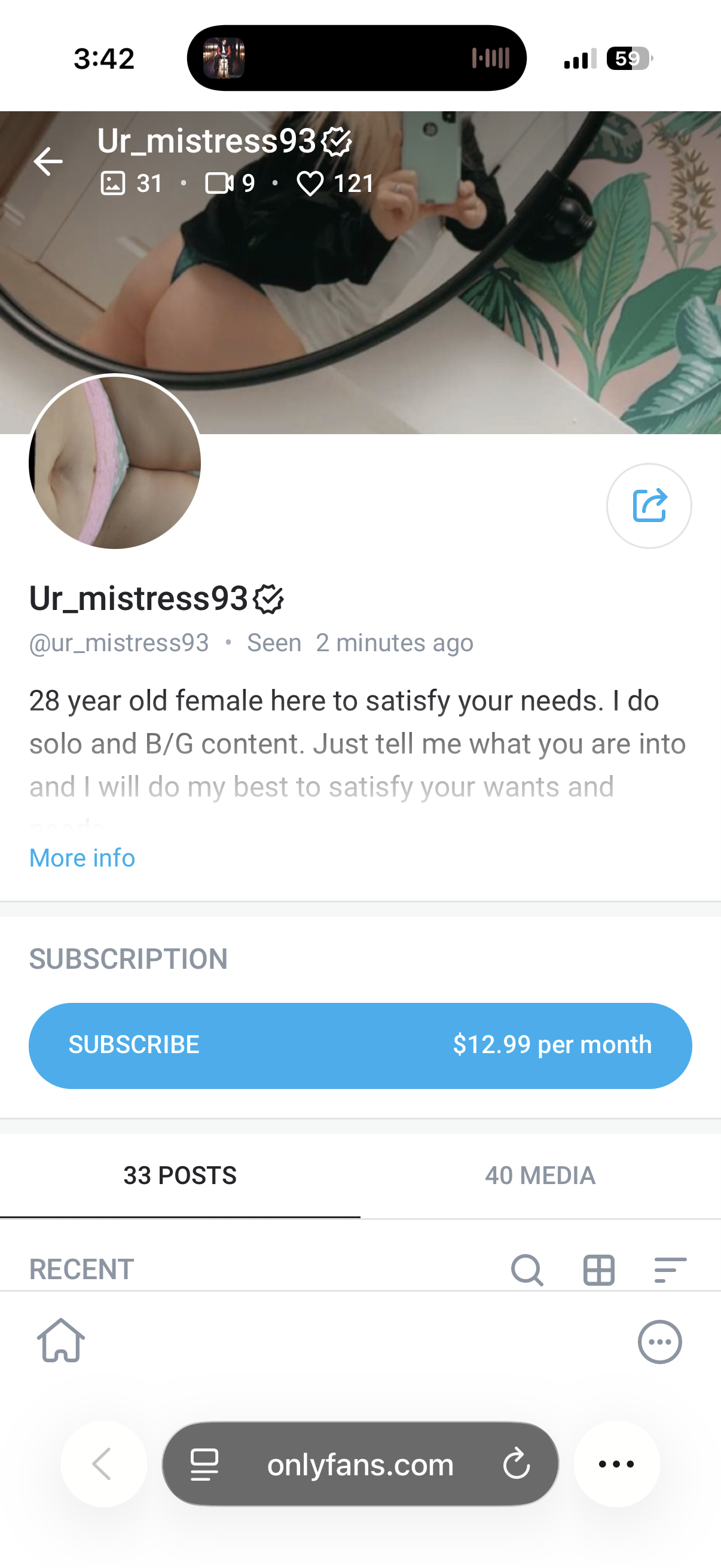This screenshot has width=721, height=1568.
Task: Switch to the 33 Posts tab
Action: point(180,1175)
